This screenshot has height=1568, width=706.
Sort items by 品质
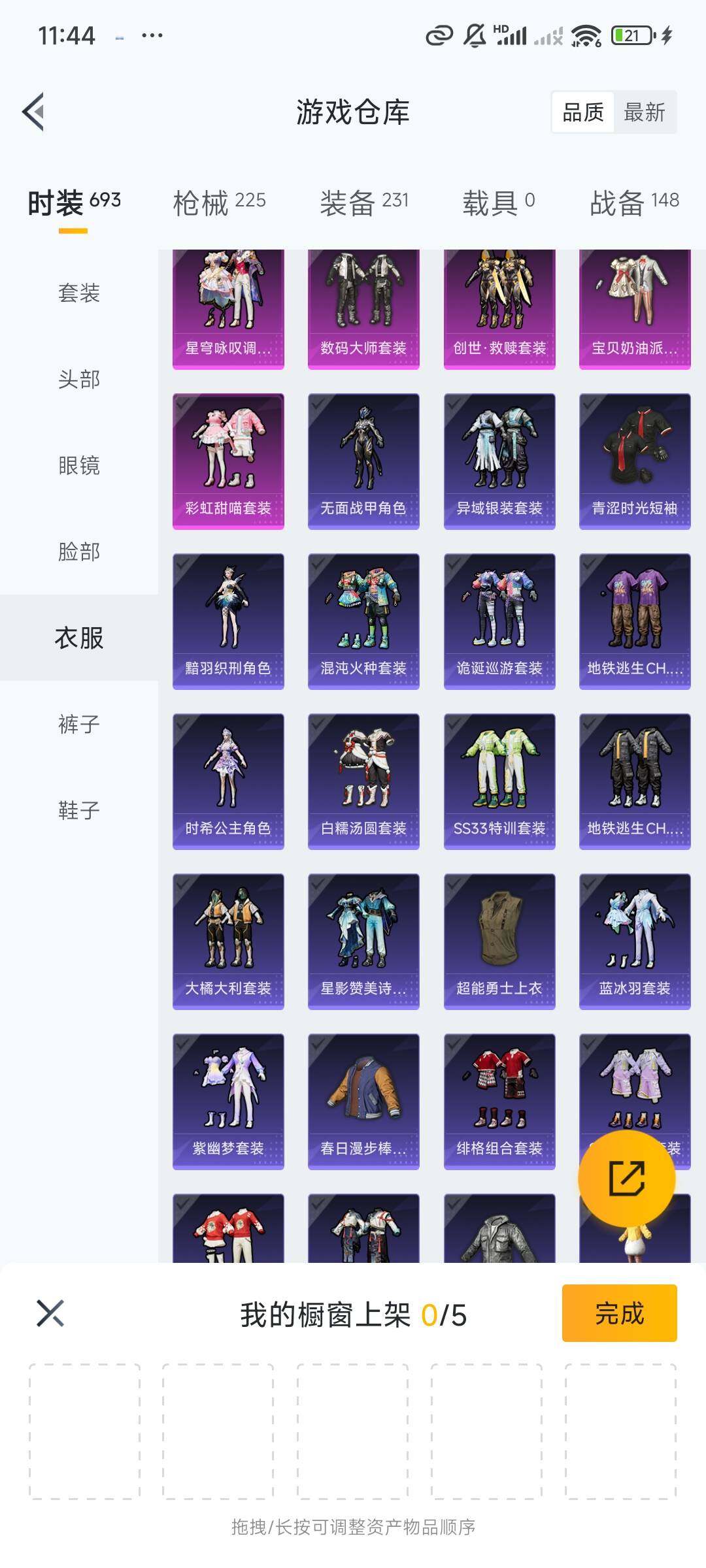click(x=583, y=112)
